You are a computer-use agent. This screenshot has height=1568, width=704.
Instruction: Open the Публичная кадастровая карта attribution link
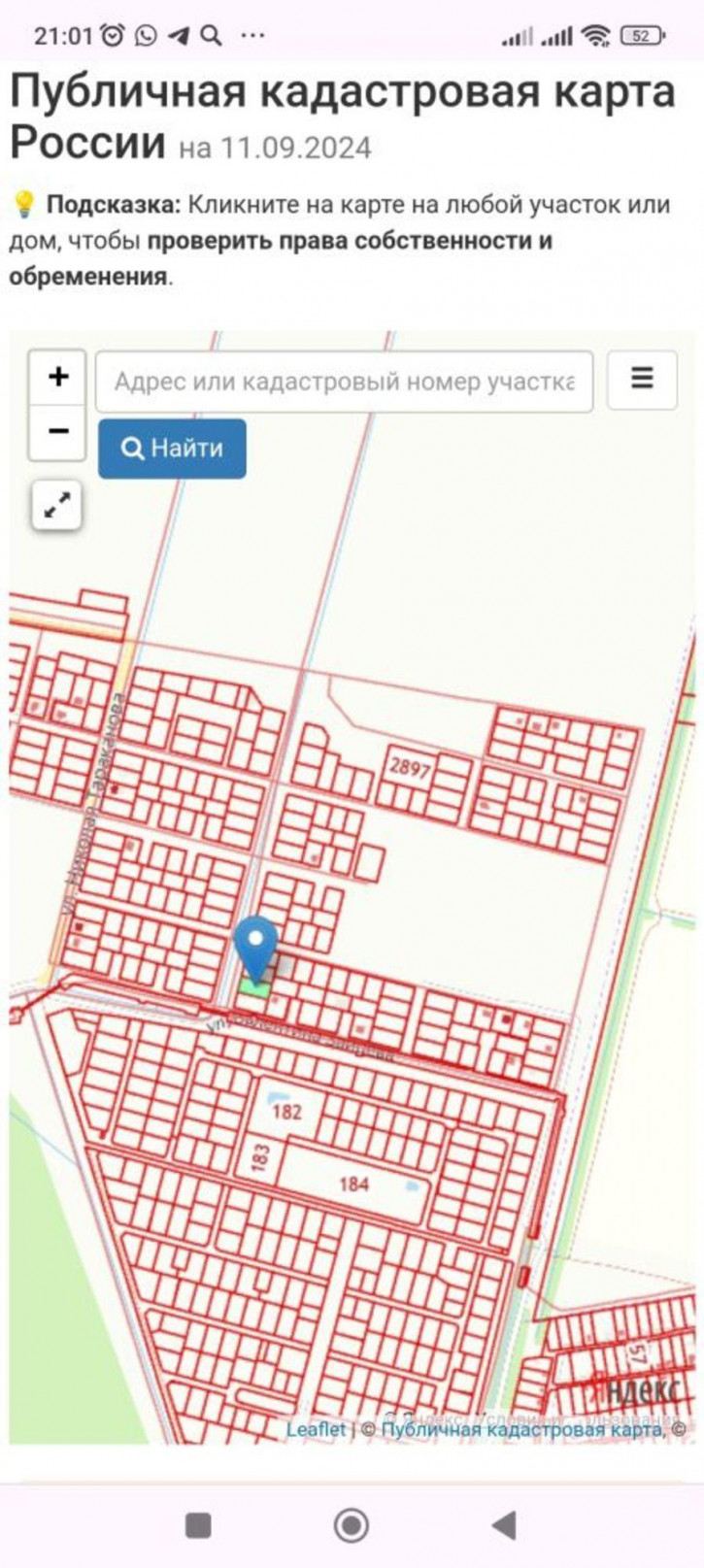(x=521, y=1429)
